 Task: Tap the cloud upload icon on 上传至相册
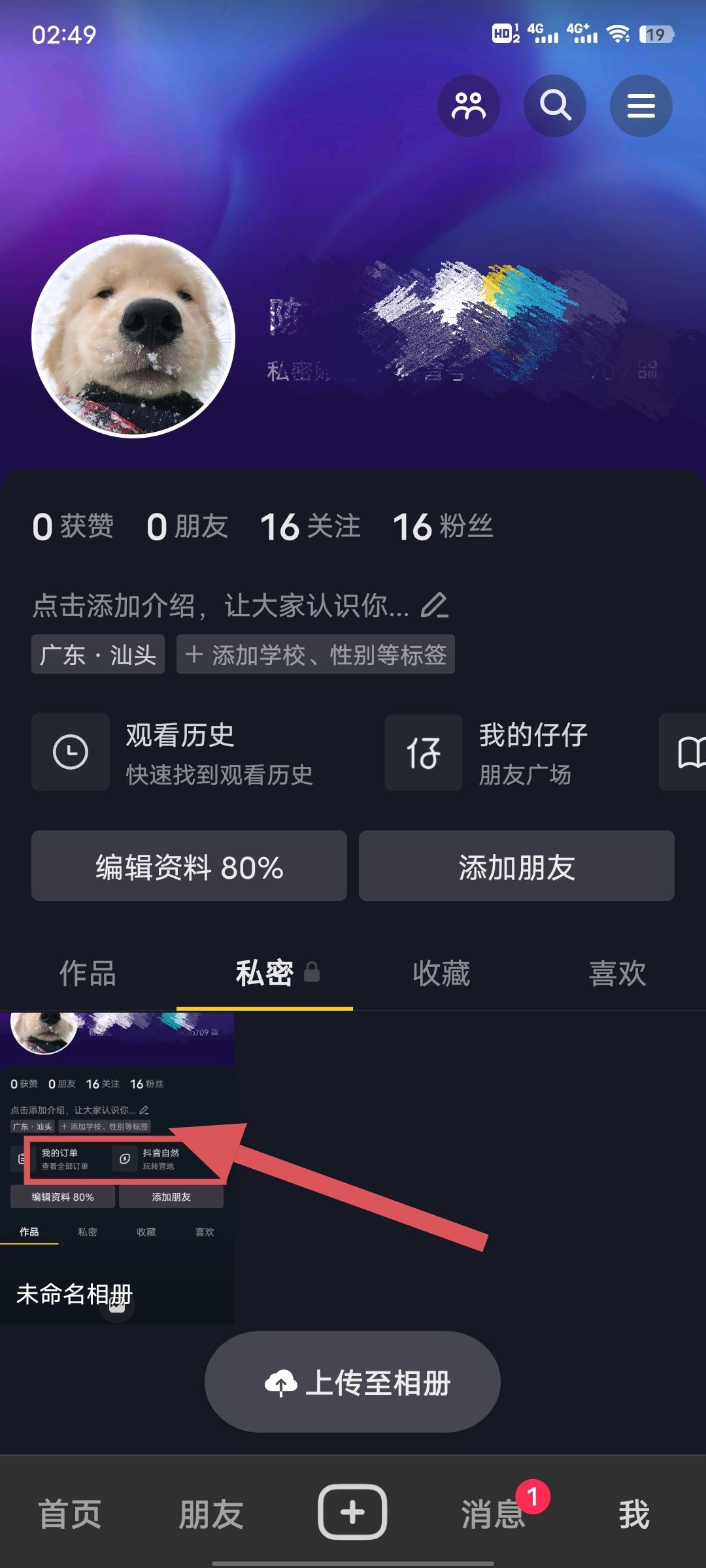coord(282,1381)
